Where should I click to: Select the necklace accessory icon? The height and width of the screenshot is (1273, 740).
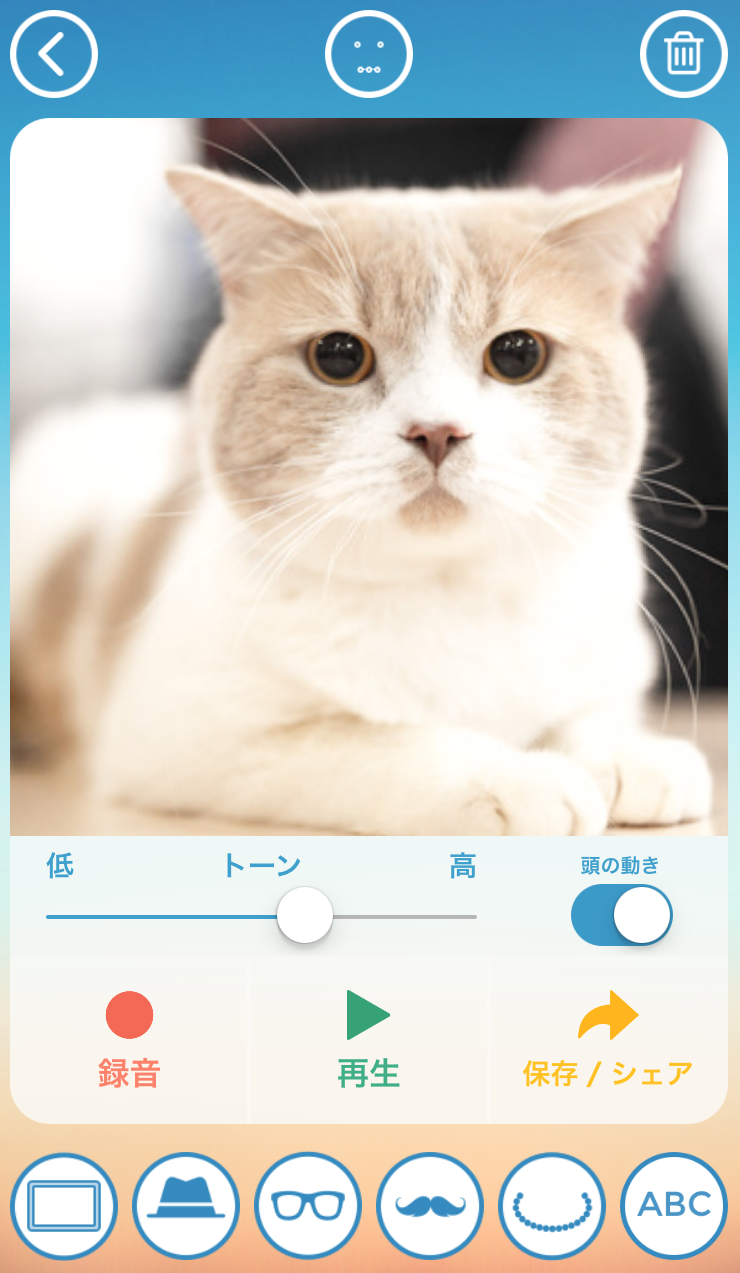pos(552,1205)
